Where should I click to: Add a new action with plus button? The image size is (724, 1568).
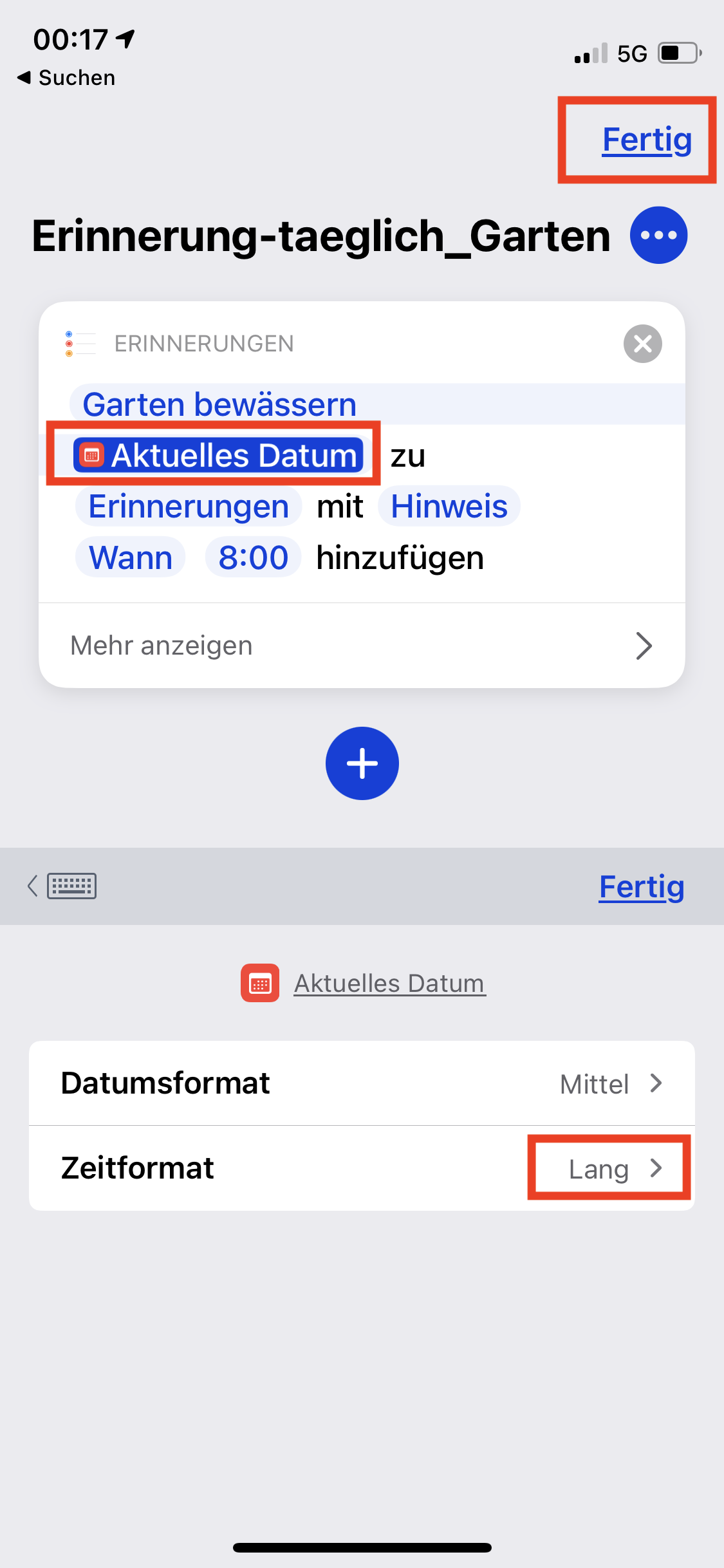[362, 763]
